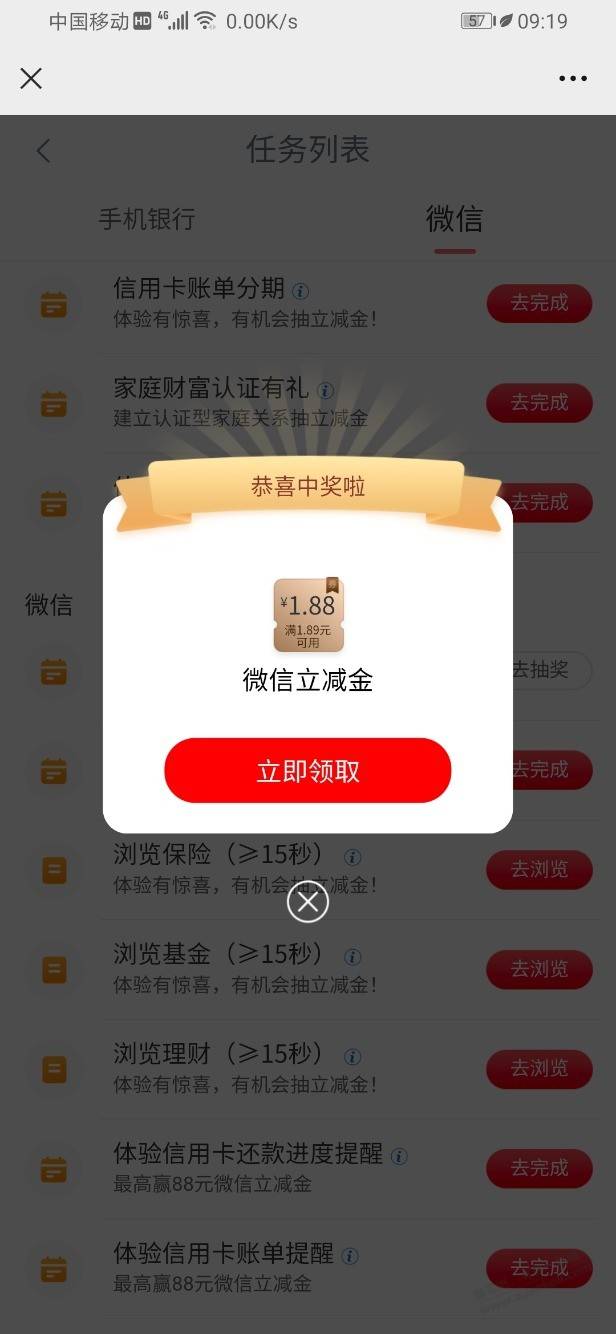Tap 去完成 for 信用卡账单分期
This screenshot has height=1334, width=616.
click(x=539, y=303)
